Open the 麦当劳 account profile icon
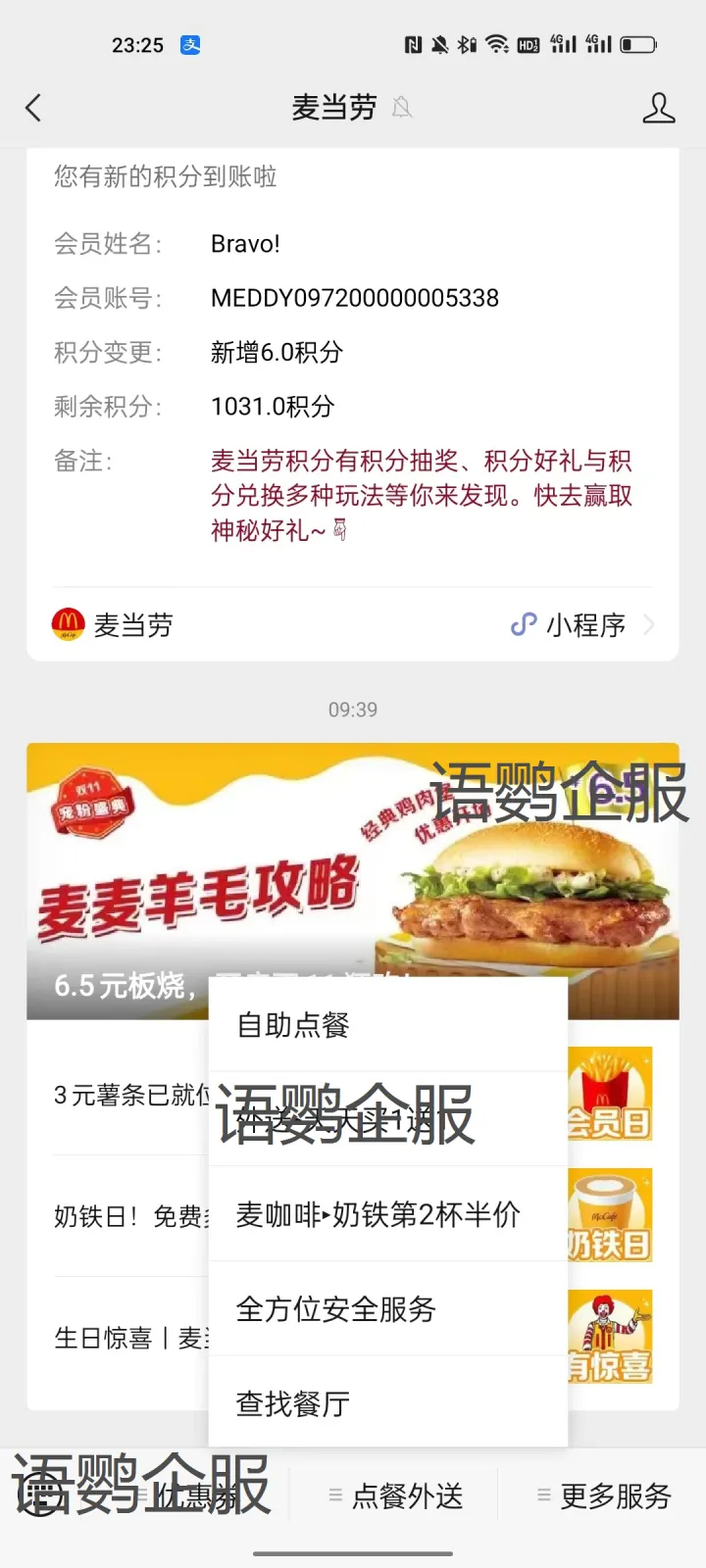The height and width of the screenshot is (1568, 706). (x=658, y=108)
